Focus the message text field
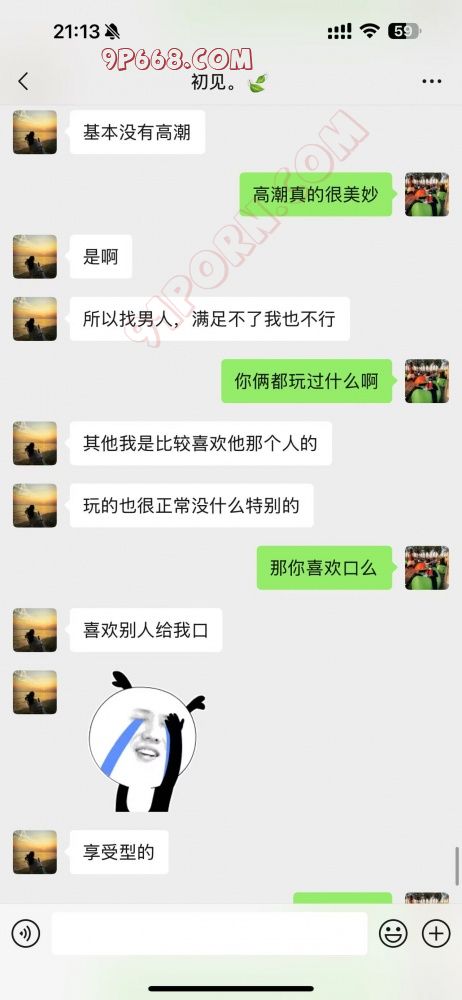This screenshot has height=1000, width=462. (209, 933)
